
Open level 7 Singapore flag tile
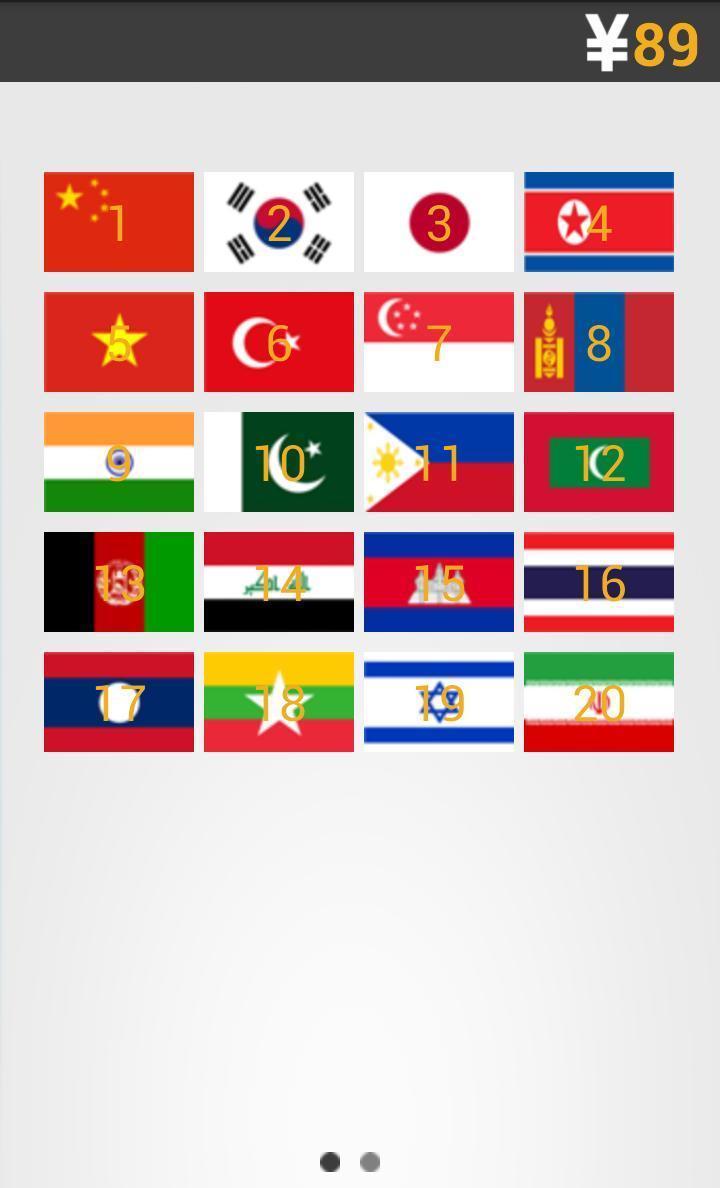[x=439, y=342]
